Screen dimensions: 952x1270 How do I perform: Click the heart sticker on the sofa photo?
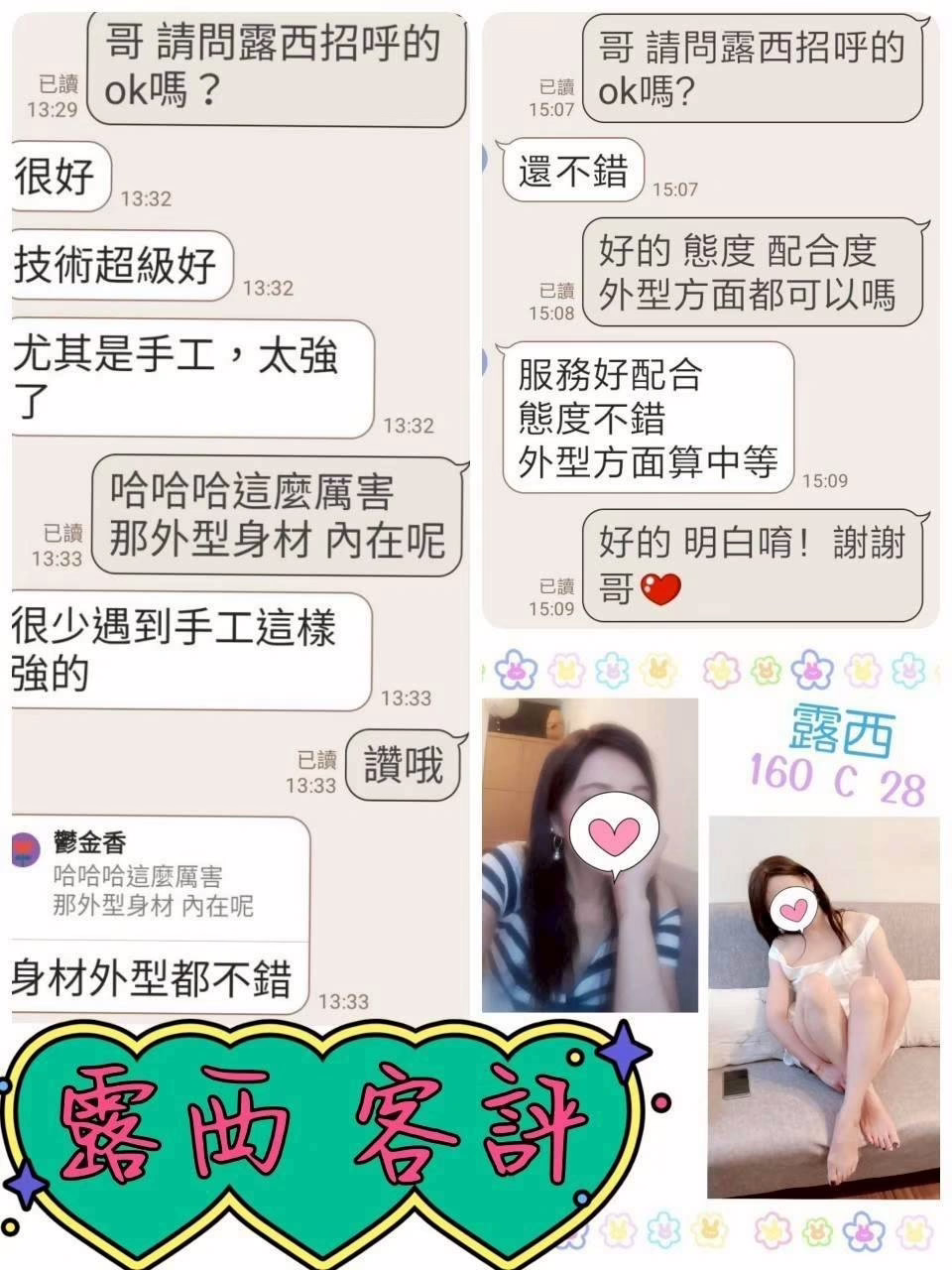click(795, 909)
